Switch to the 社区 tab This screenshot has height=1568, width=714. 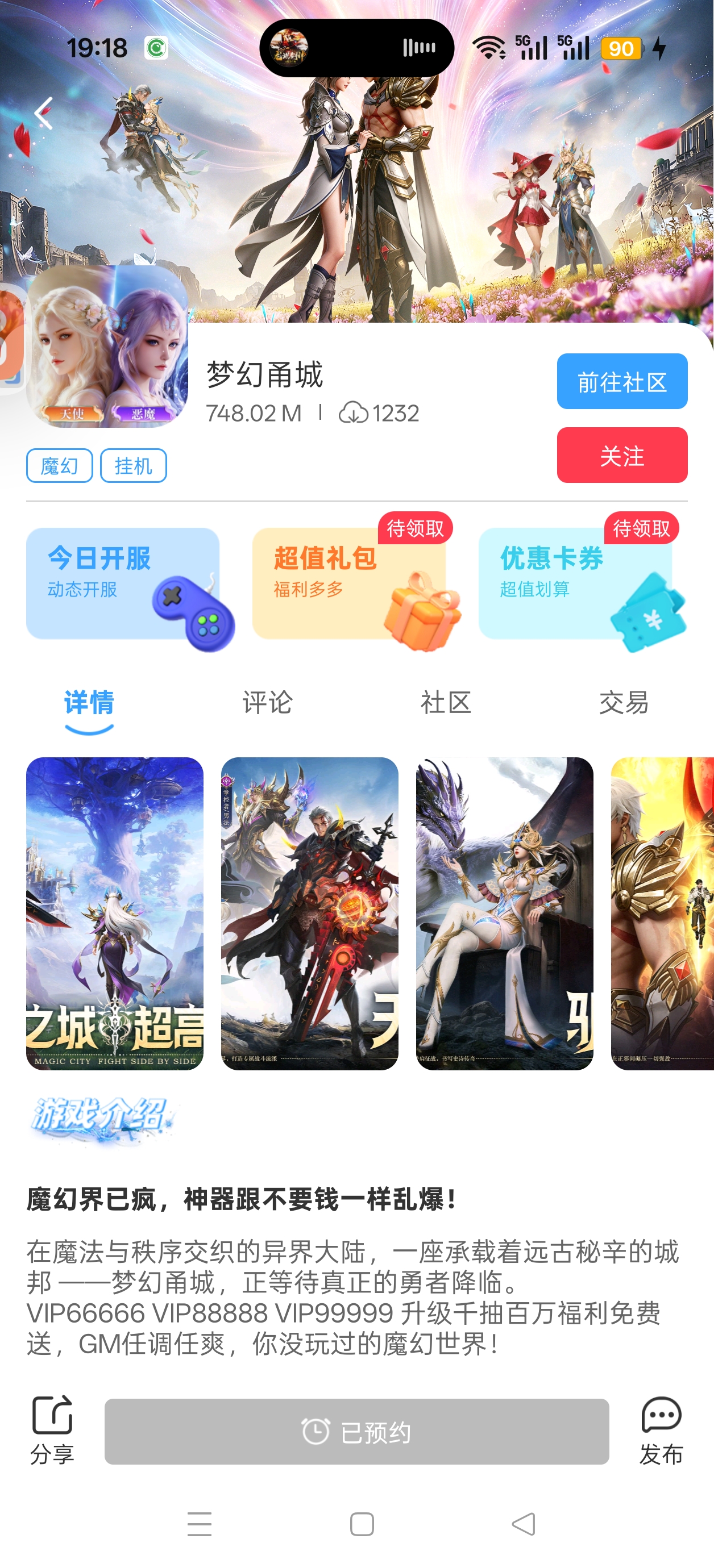[446, 702]
